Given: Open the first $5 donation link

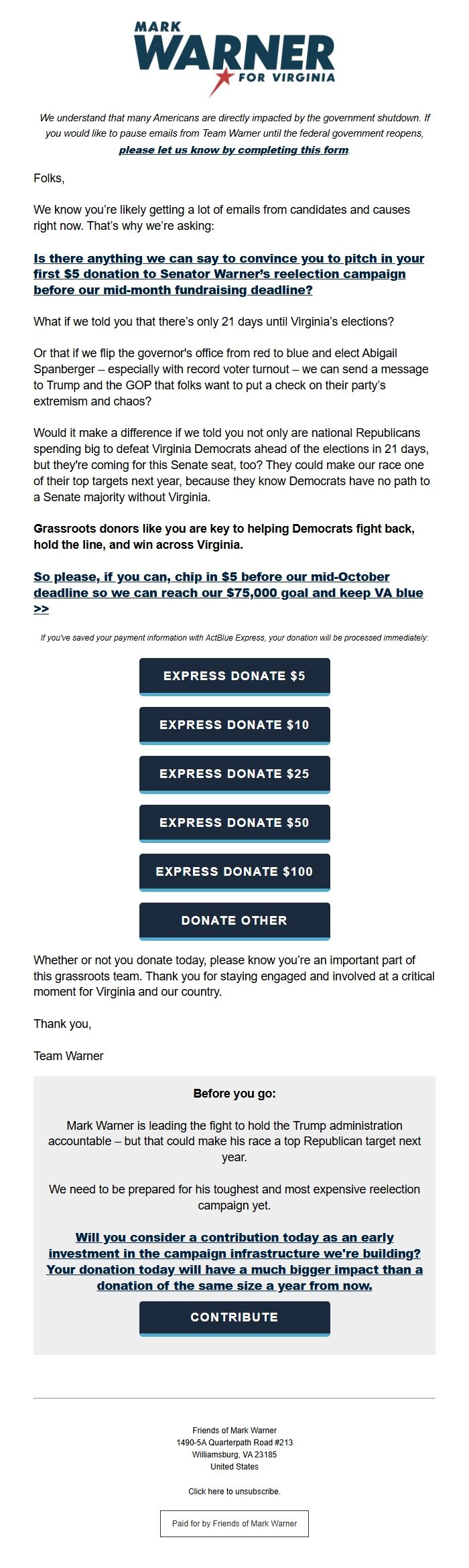Looking at the screenshot, I should pyautogui.click(x=229, y=274).
